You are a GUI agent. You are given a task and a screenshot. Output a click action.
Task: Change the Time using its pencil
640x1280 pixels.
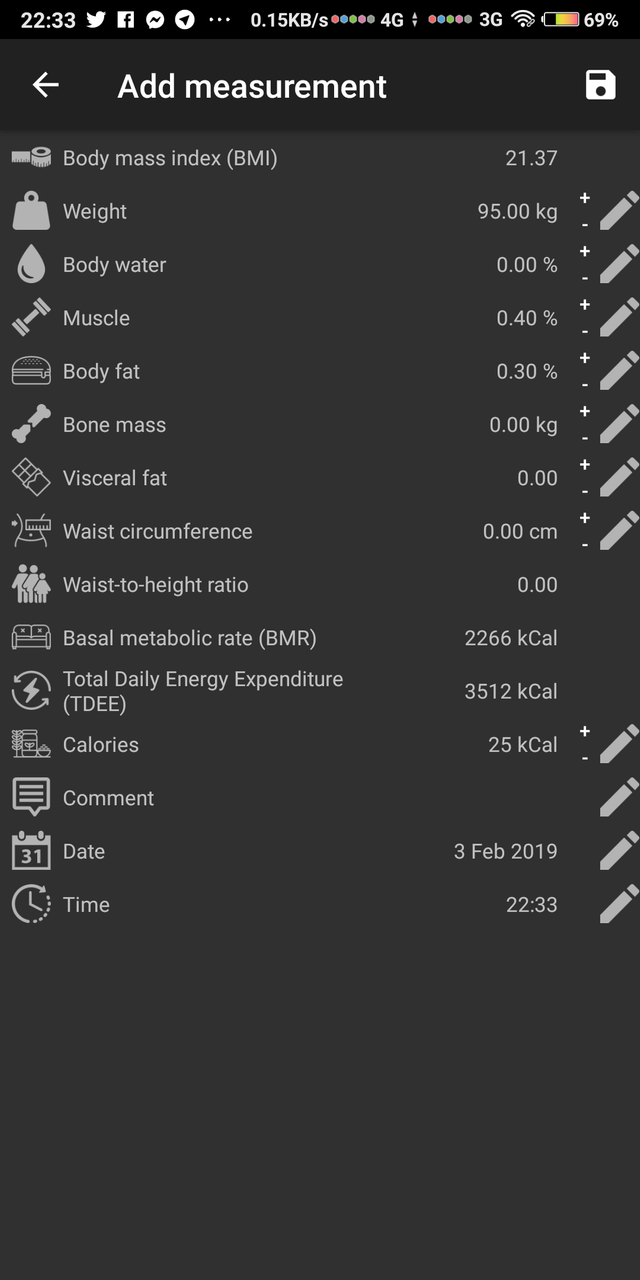619,904
